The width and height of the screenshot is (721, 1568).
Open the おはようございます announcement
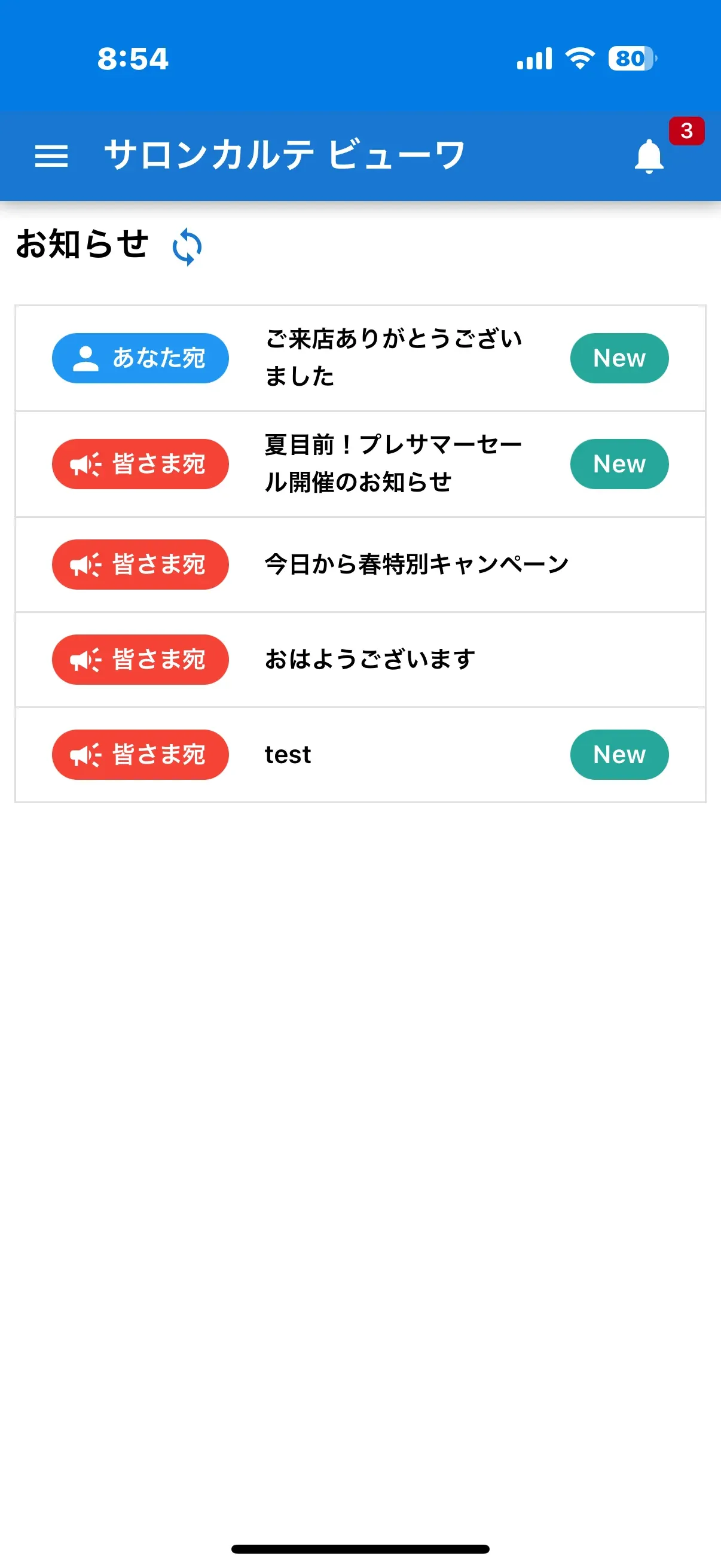pos(370,659)
